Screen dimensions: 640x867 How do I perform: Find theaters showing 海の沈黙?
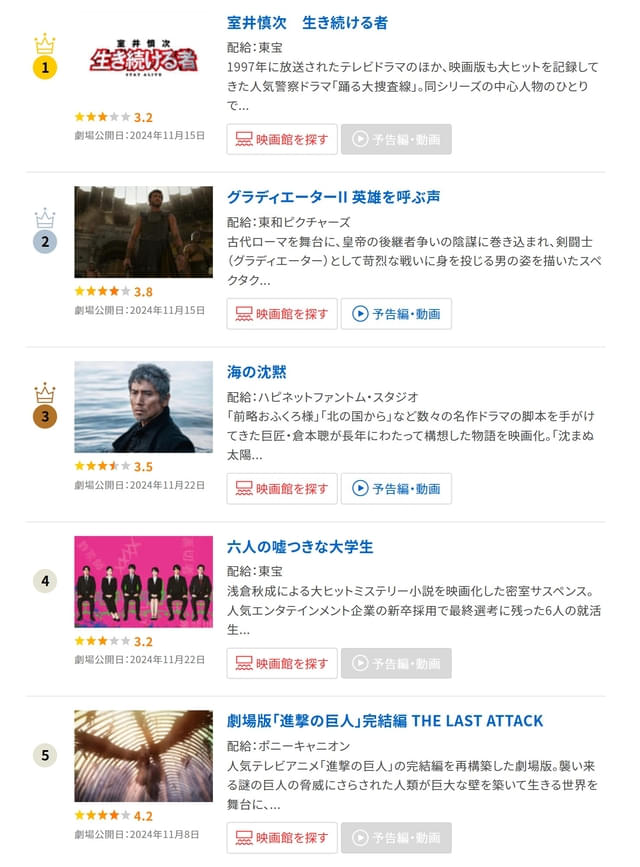point(282,489)
